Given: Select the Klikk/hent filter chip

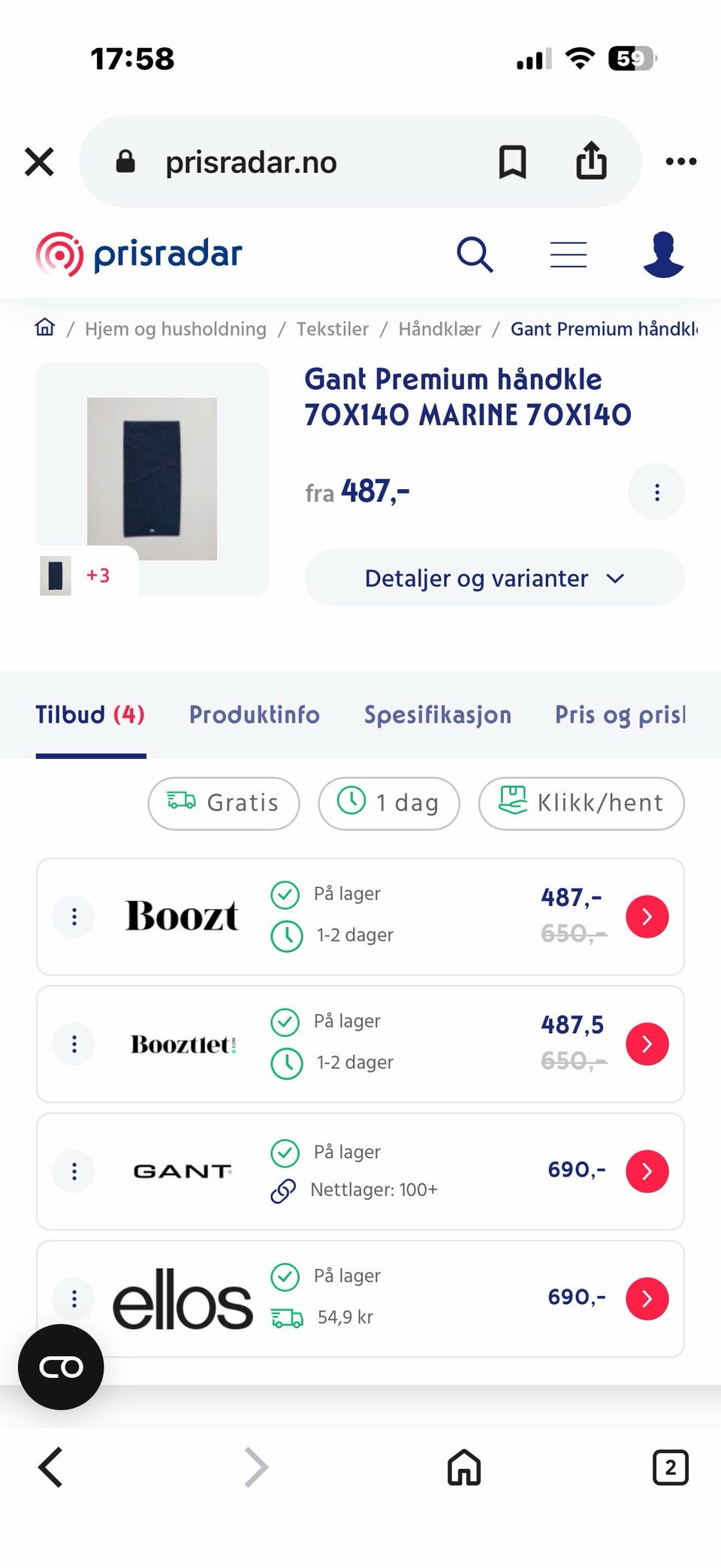Looking at the screenshot, I should 581,803.
